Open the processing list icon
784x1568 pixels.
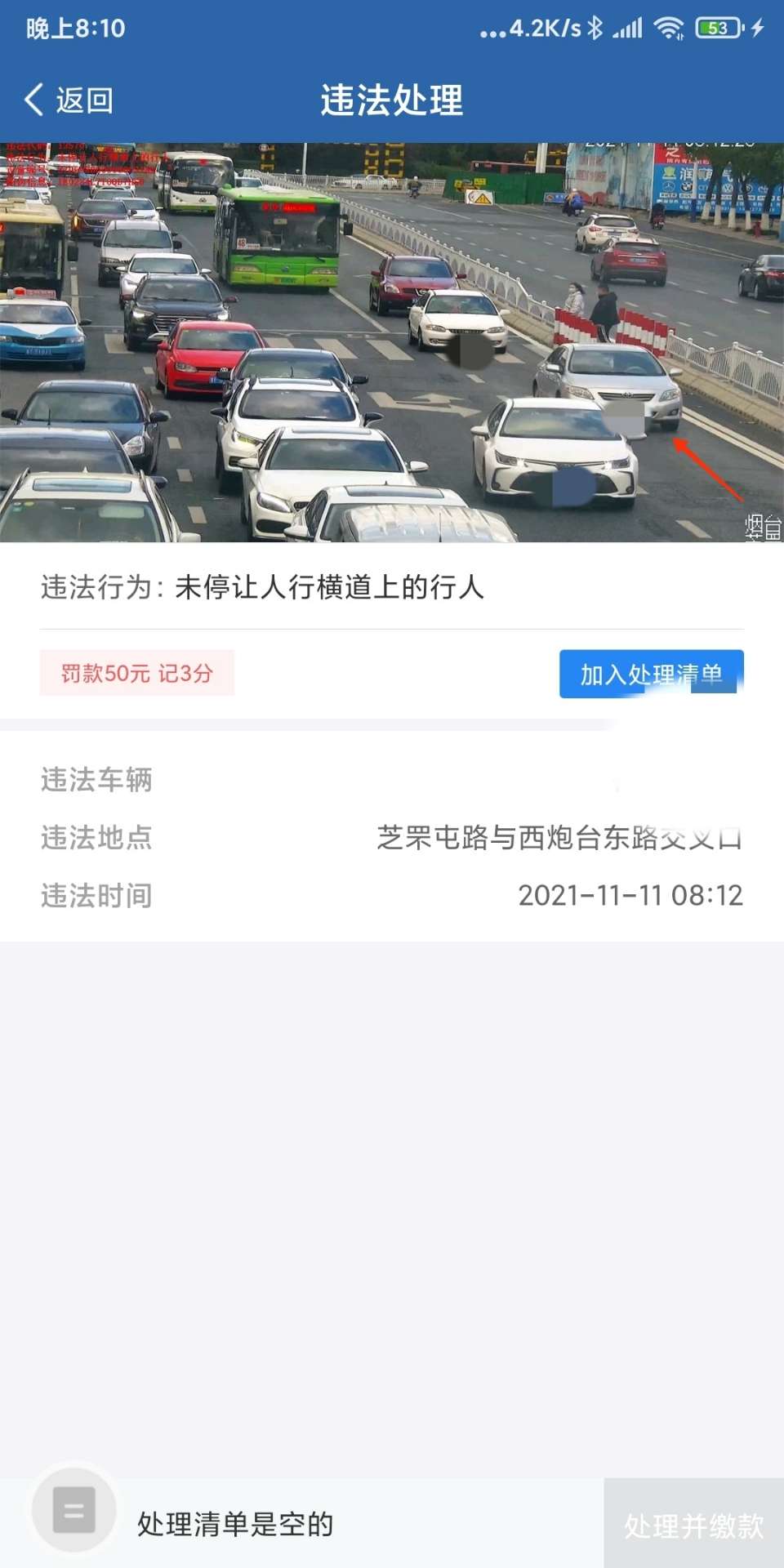point(74,1510)
